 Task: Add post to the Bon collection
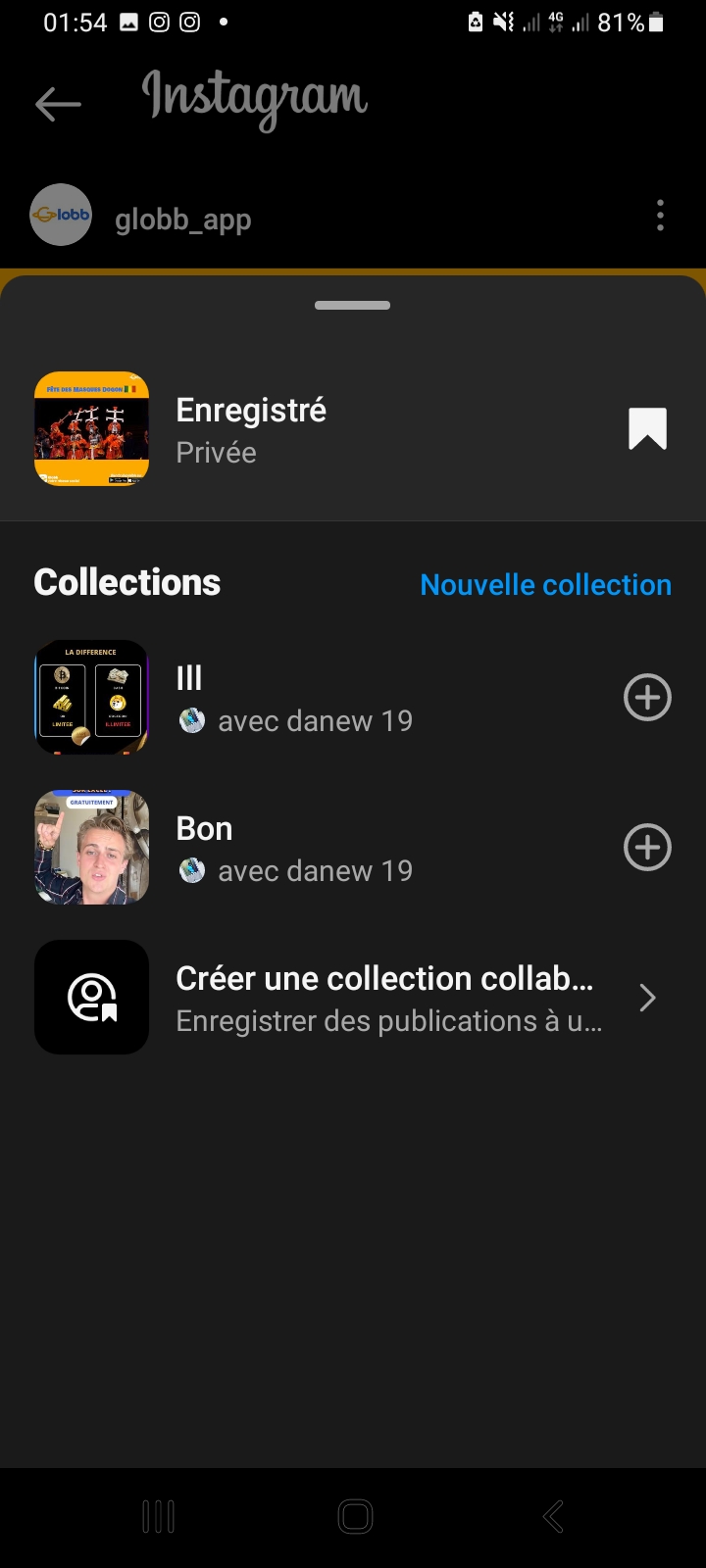647,848
